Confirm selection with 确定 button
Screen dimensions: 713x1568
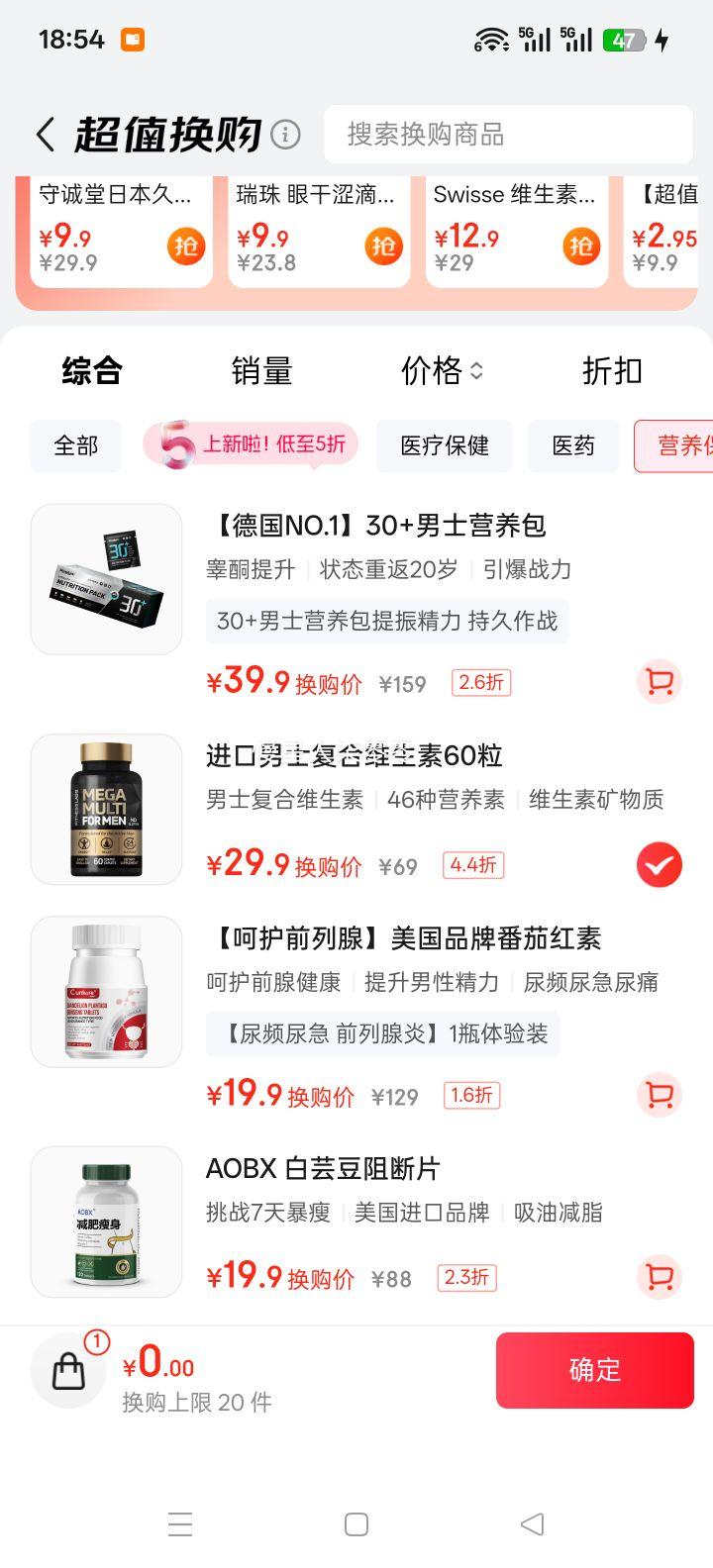594,1370
